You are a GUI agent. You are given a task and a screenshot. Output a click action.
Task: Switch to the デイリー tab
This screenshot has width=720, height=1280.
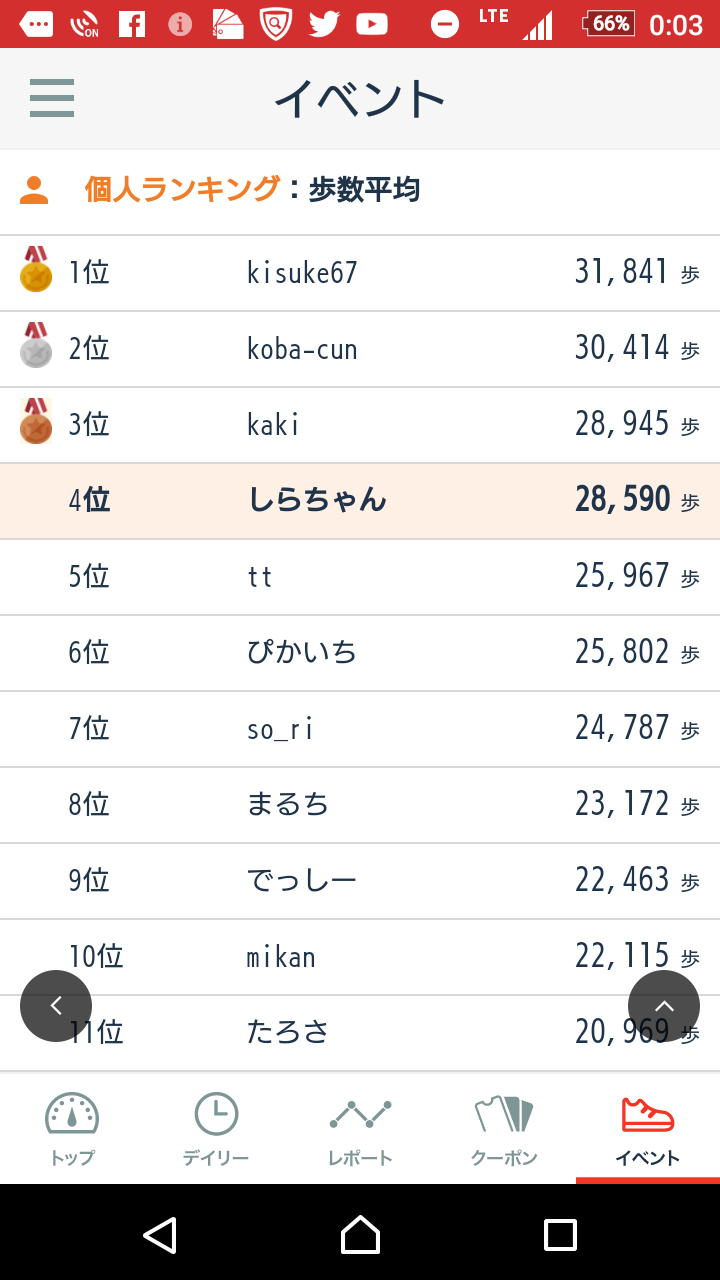pos(215,1130)
